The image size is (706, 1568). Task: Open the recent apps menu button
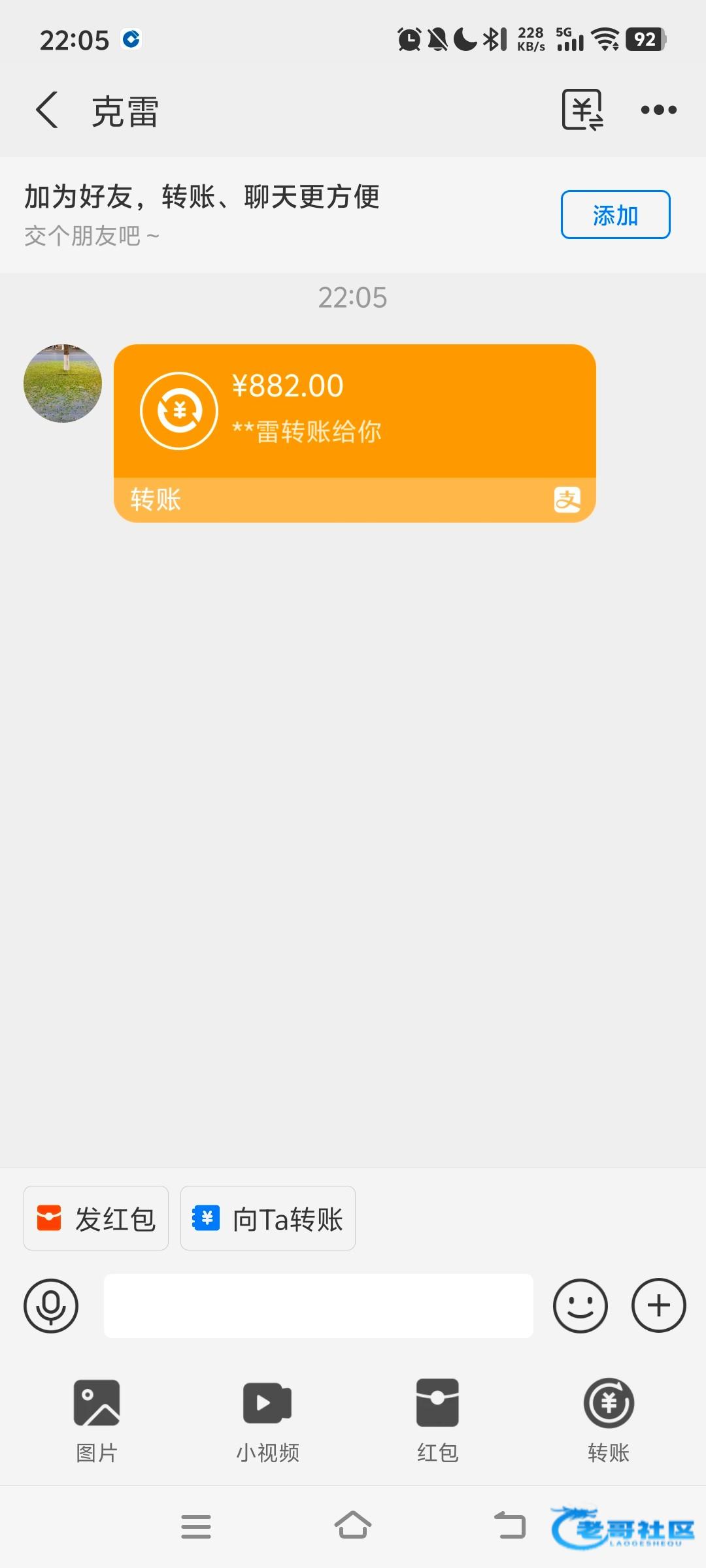196,1526
